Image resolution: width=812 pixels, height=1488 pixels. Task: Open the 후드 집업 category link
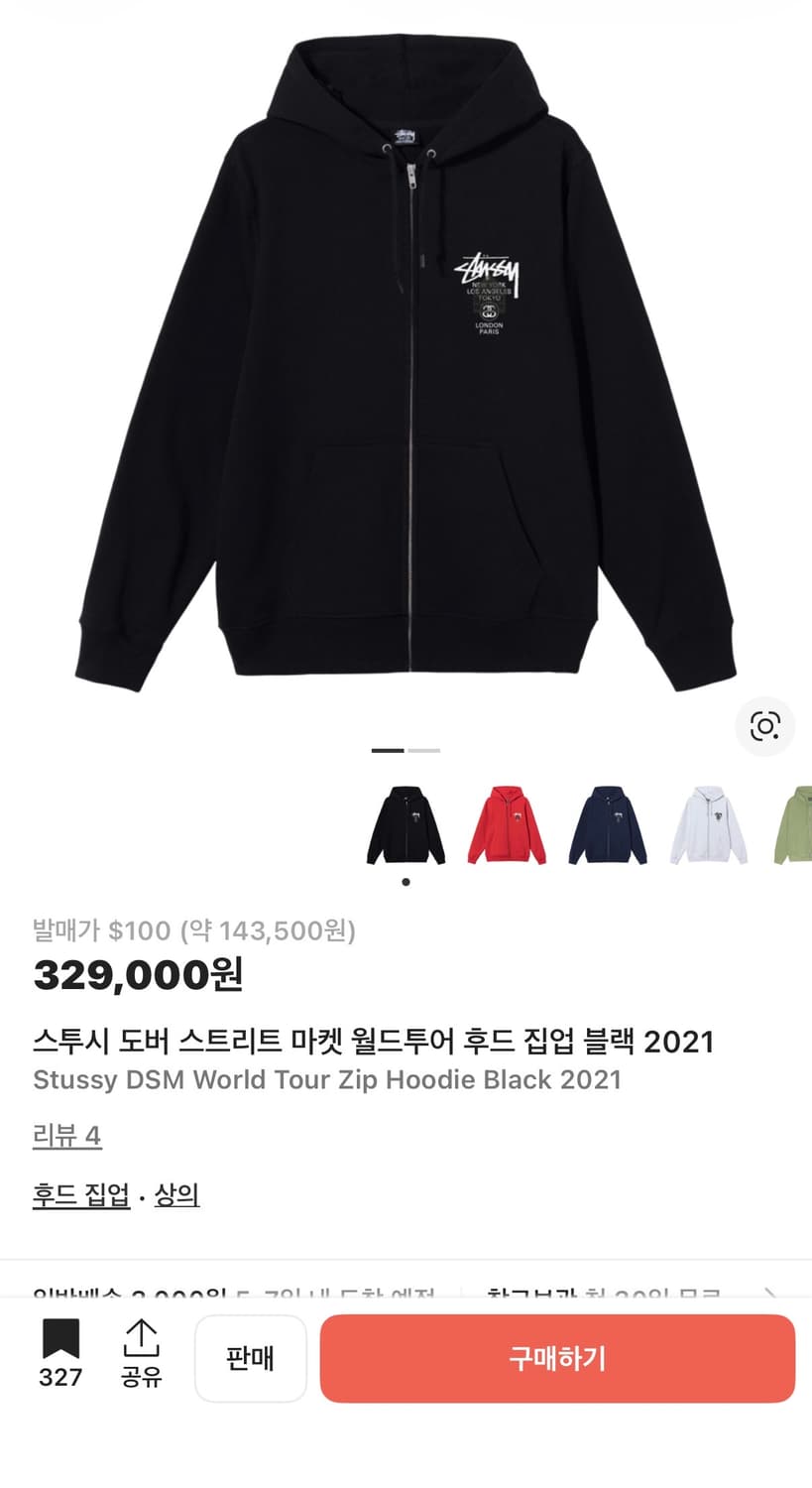point(80,1195)
